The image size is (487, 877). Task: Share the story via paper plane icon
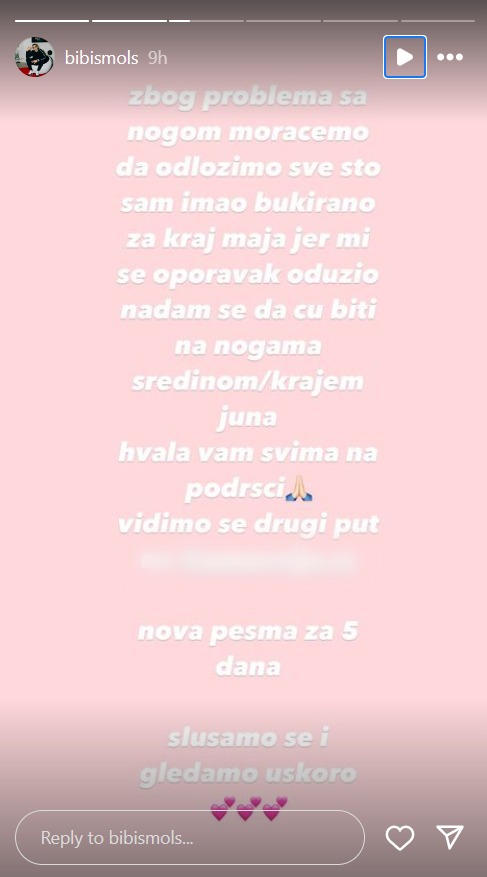[x=450, y=837]
